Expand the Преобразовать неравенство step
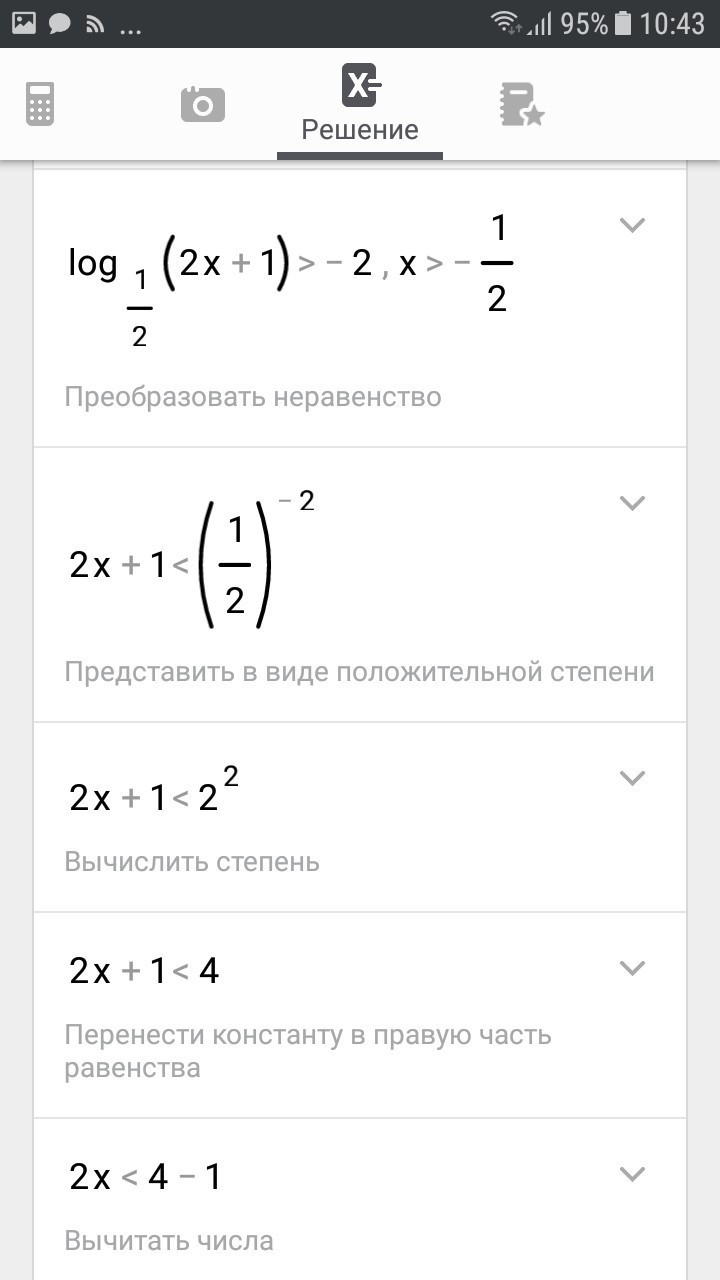 point(632,226)
